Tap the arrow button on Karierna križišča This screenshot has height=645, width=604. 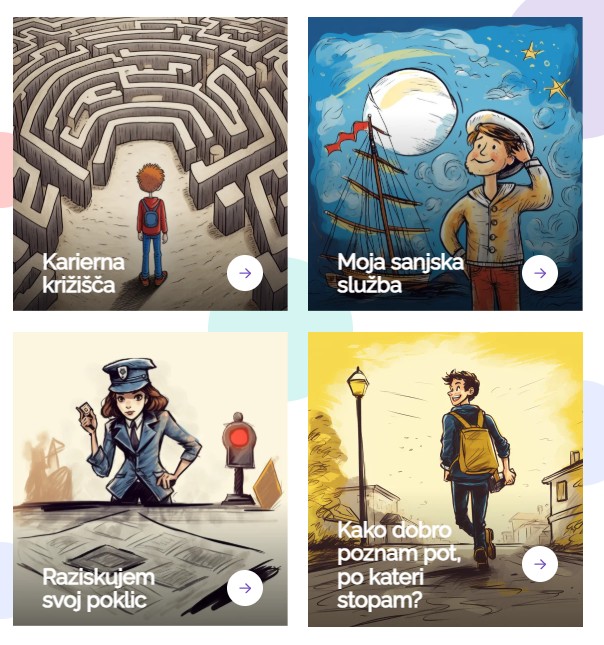(x=245, y=273)
